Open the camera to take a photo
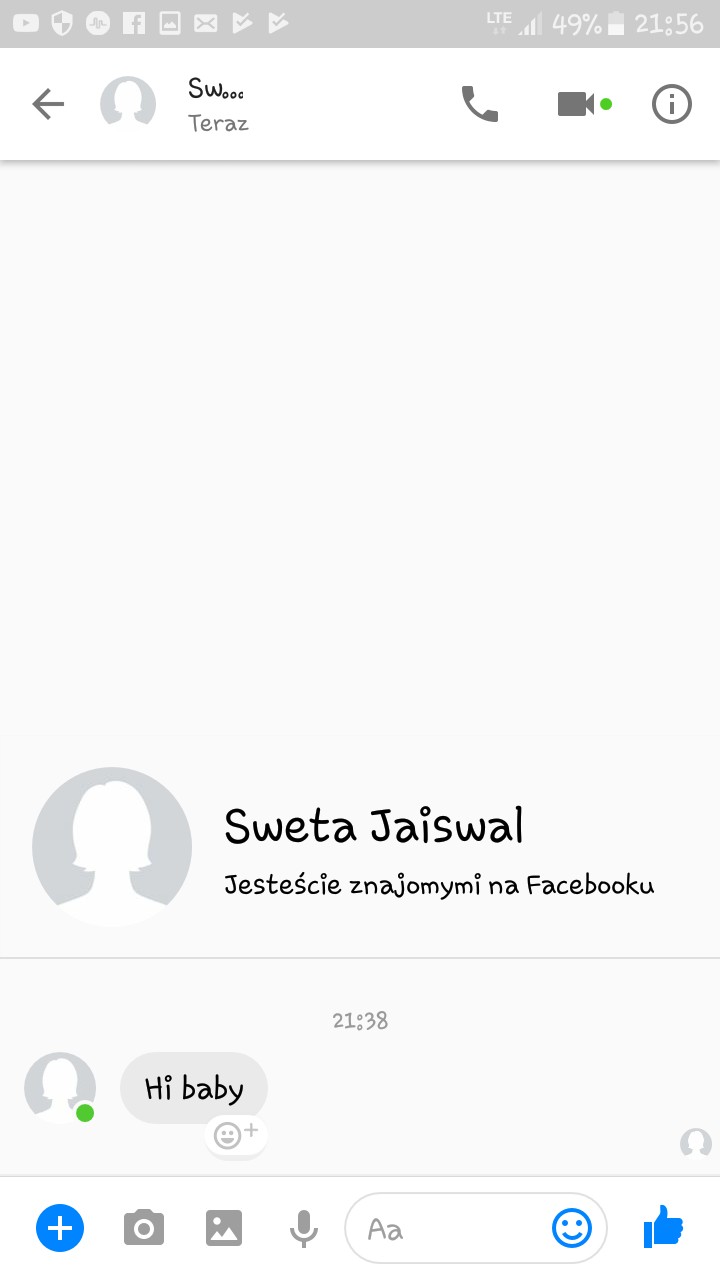This screenshot has width=720, height=1280. [143, 1227]
